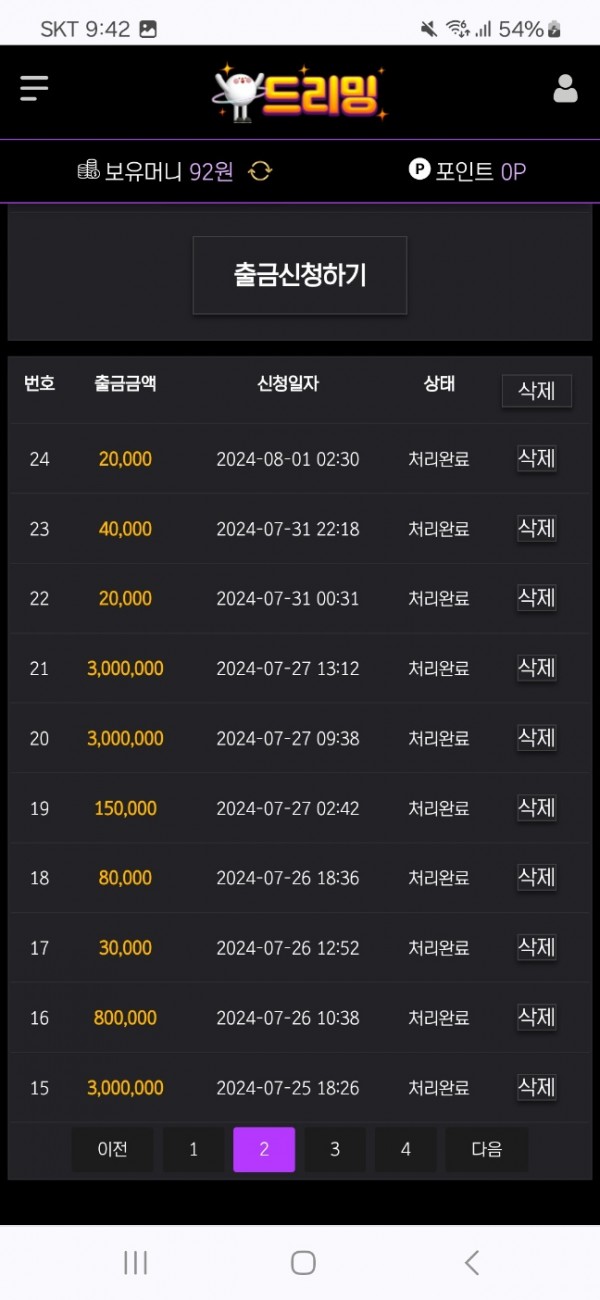This screenshot has height=1300, width=600.
Task: Delete withdrawal record number 24
Action: point(536,459)
